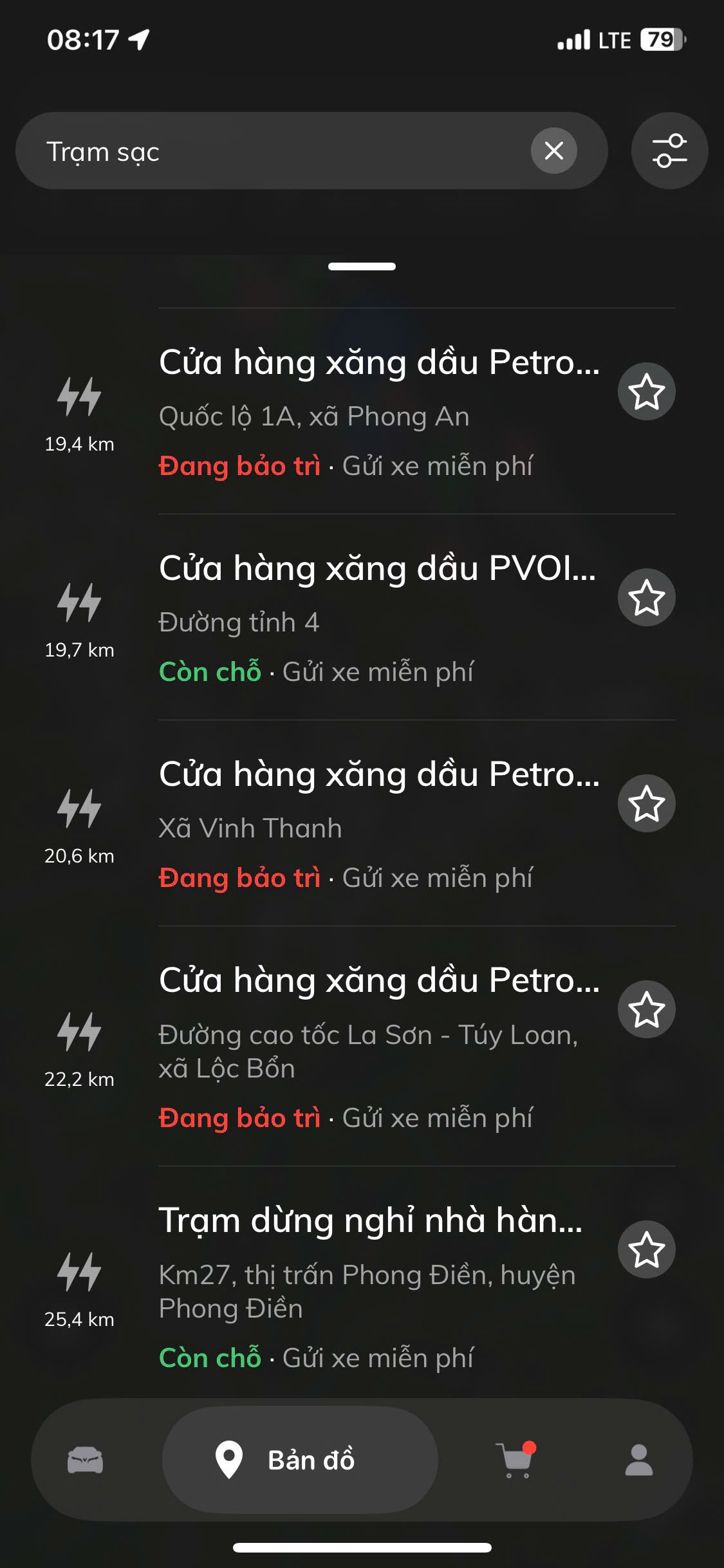Viewport: 724px width, 1568px height.
Task: Star the PVOI station on Đường tỉnh 4
Action: (646, 597)
